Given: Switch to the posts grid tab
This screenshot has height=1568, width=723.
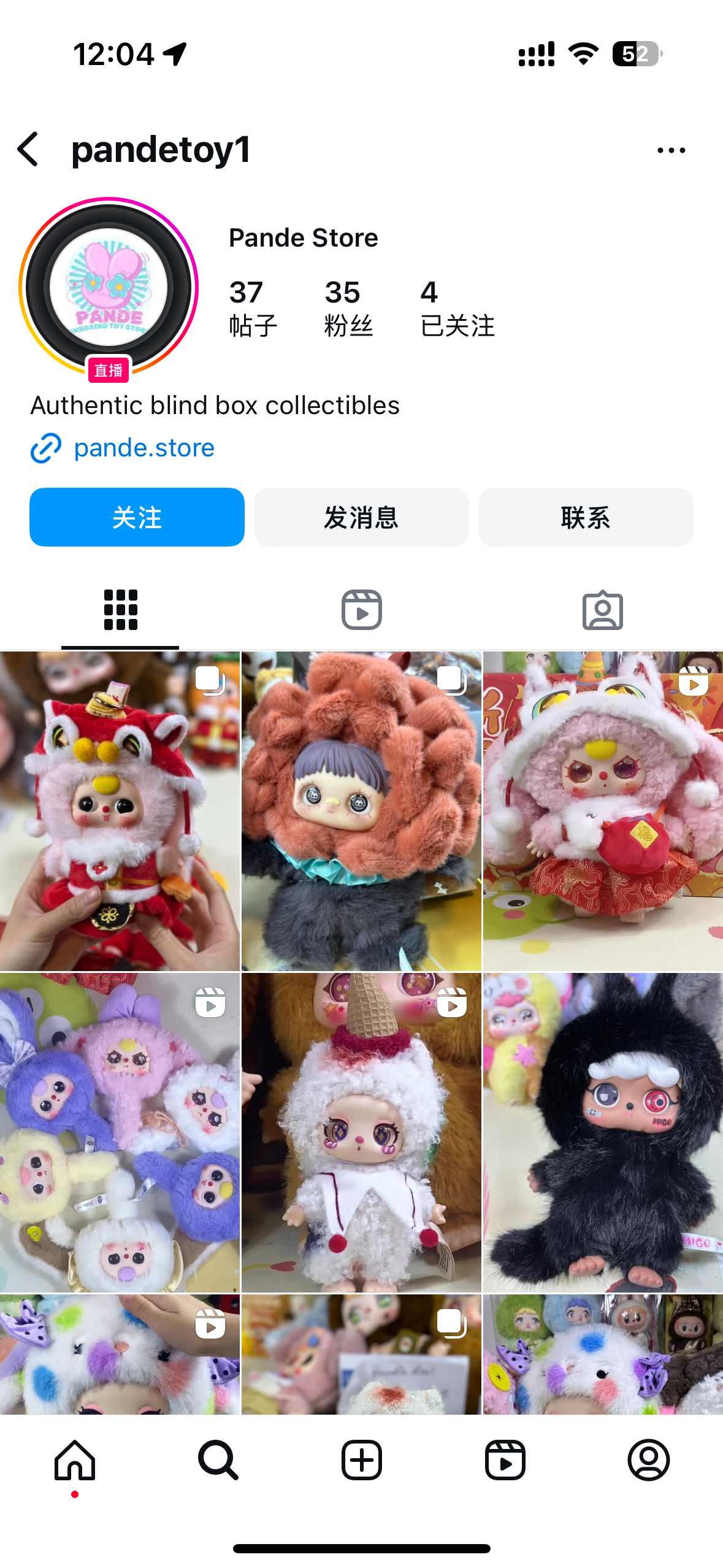Looking at the screenshot, I should pyautogui.click(x=120, y=610).
